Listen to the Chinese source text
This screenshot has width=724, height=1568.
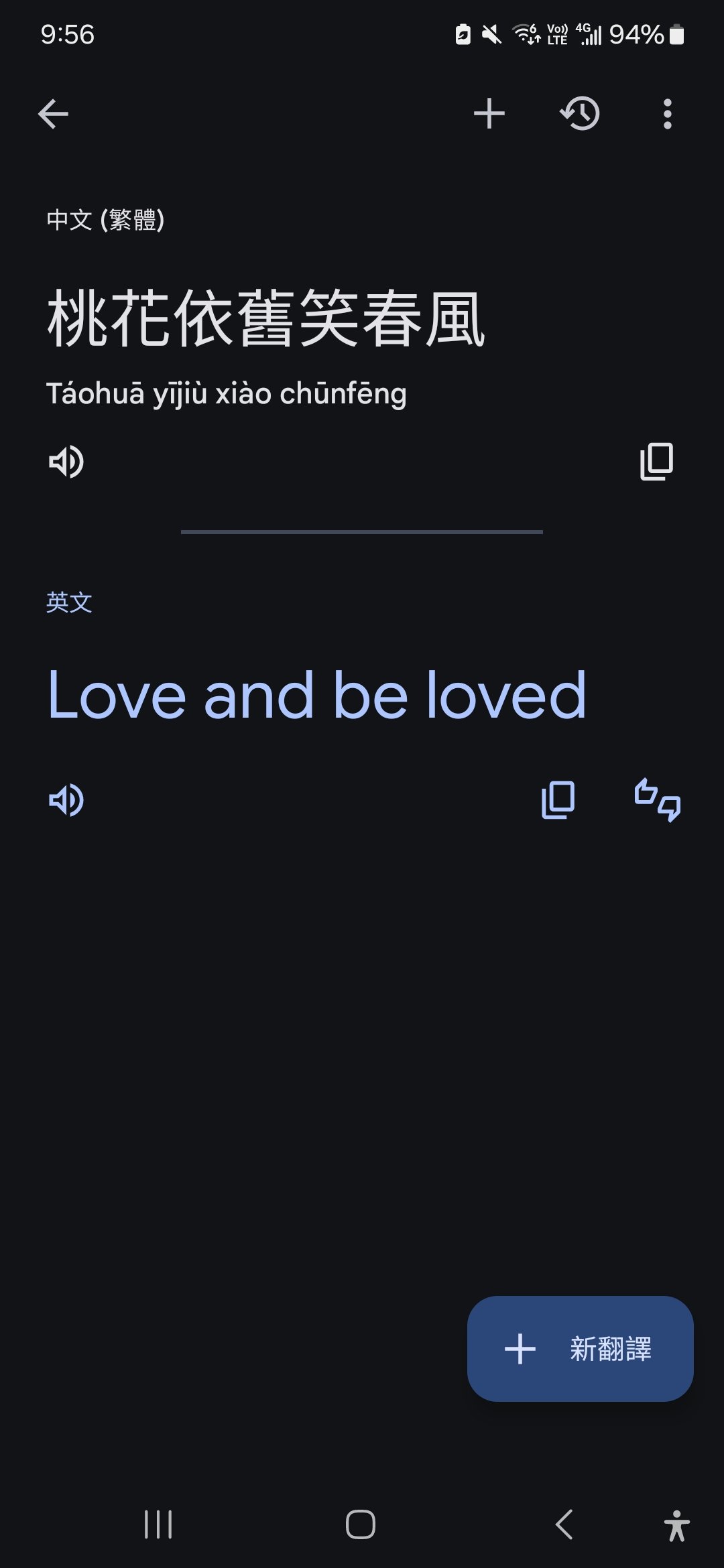pyautogui.click(x=66, y=462)
